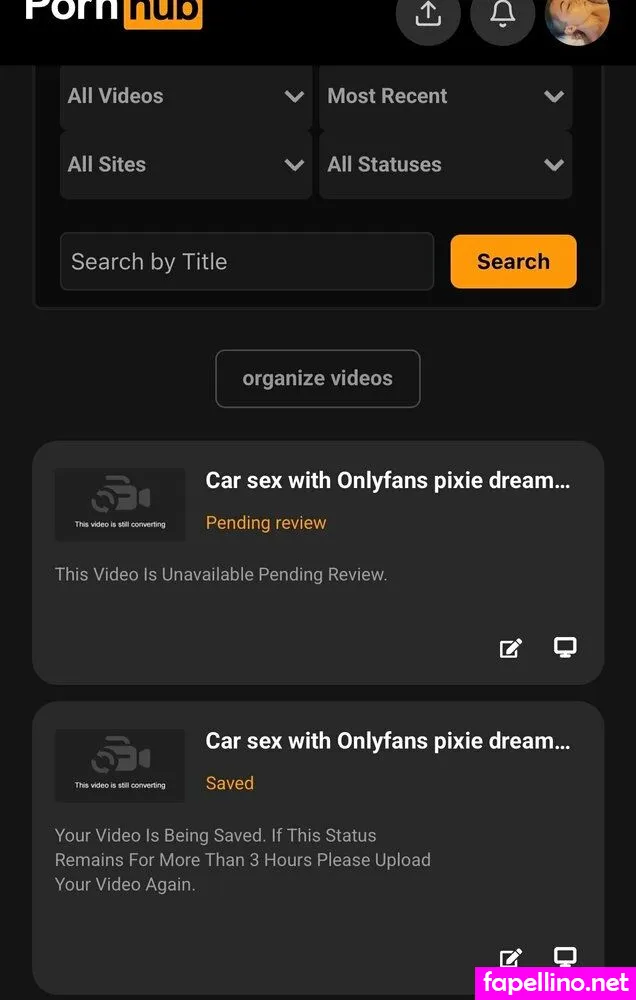Open the Pending review video title
The height and width of the screenshot is (1000, 636).
click(388, 480)
